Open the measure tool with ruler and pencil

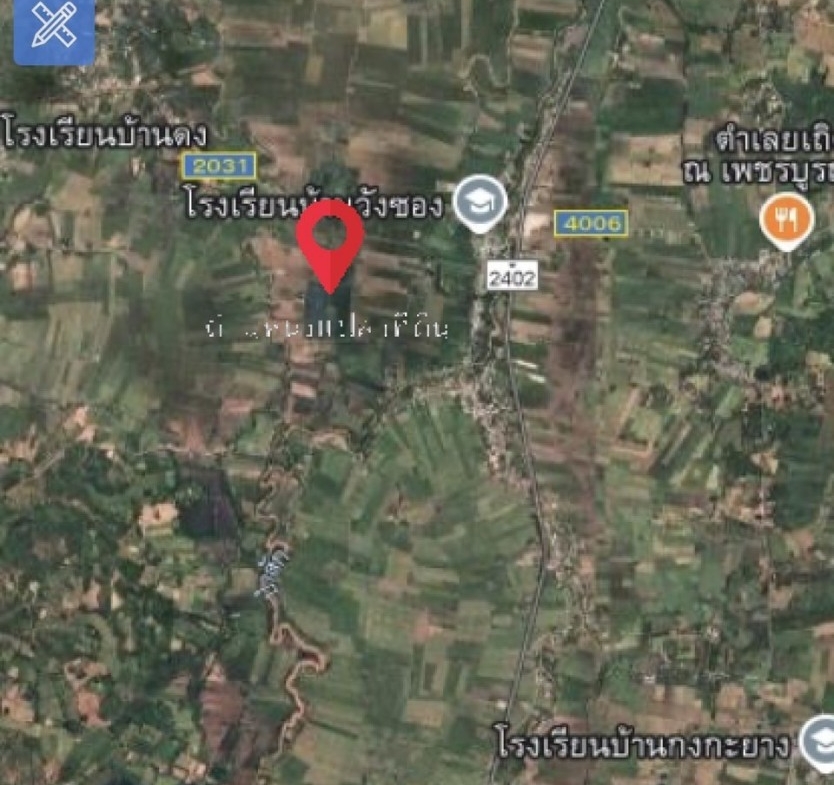(53, 29)
